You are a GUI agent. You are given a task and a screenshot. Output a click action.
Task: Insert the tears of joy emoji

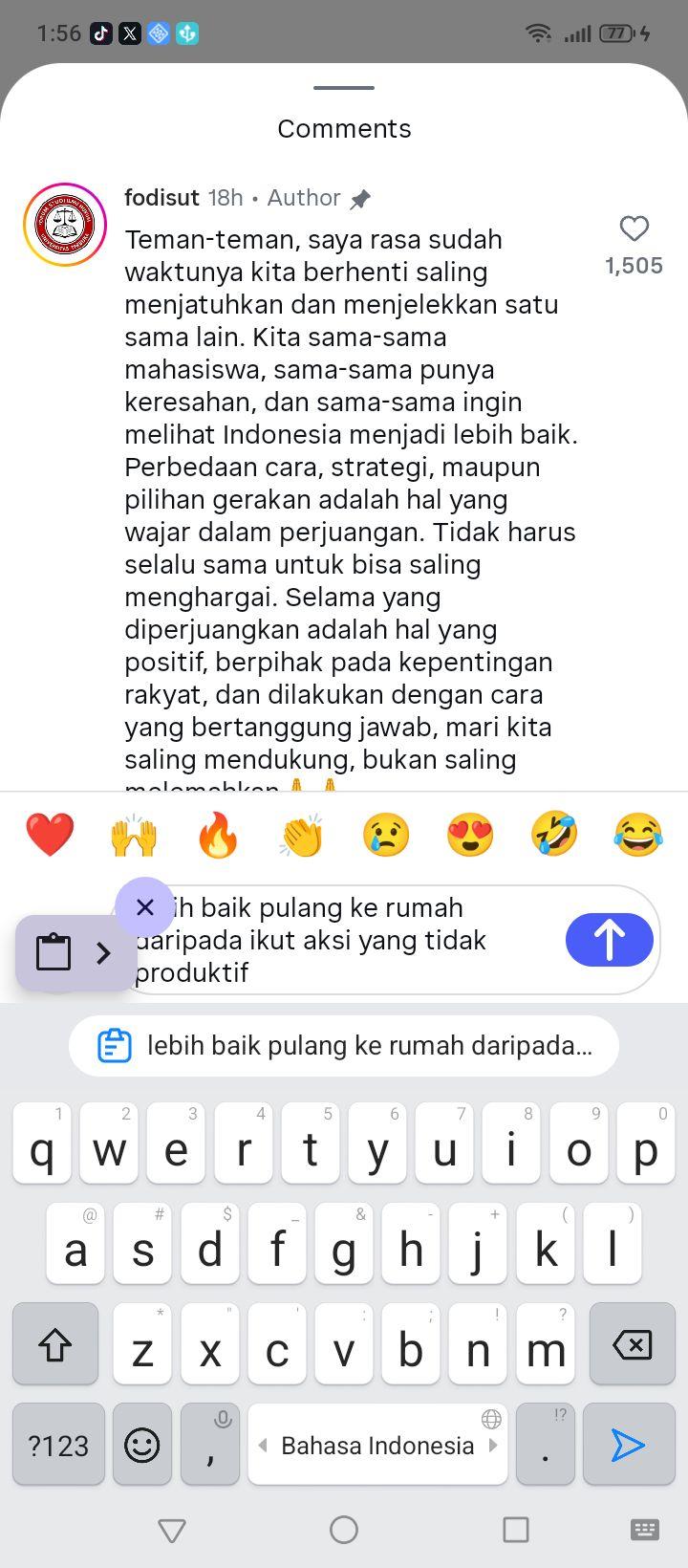[638, 835]
